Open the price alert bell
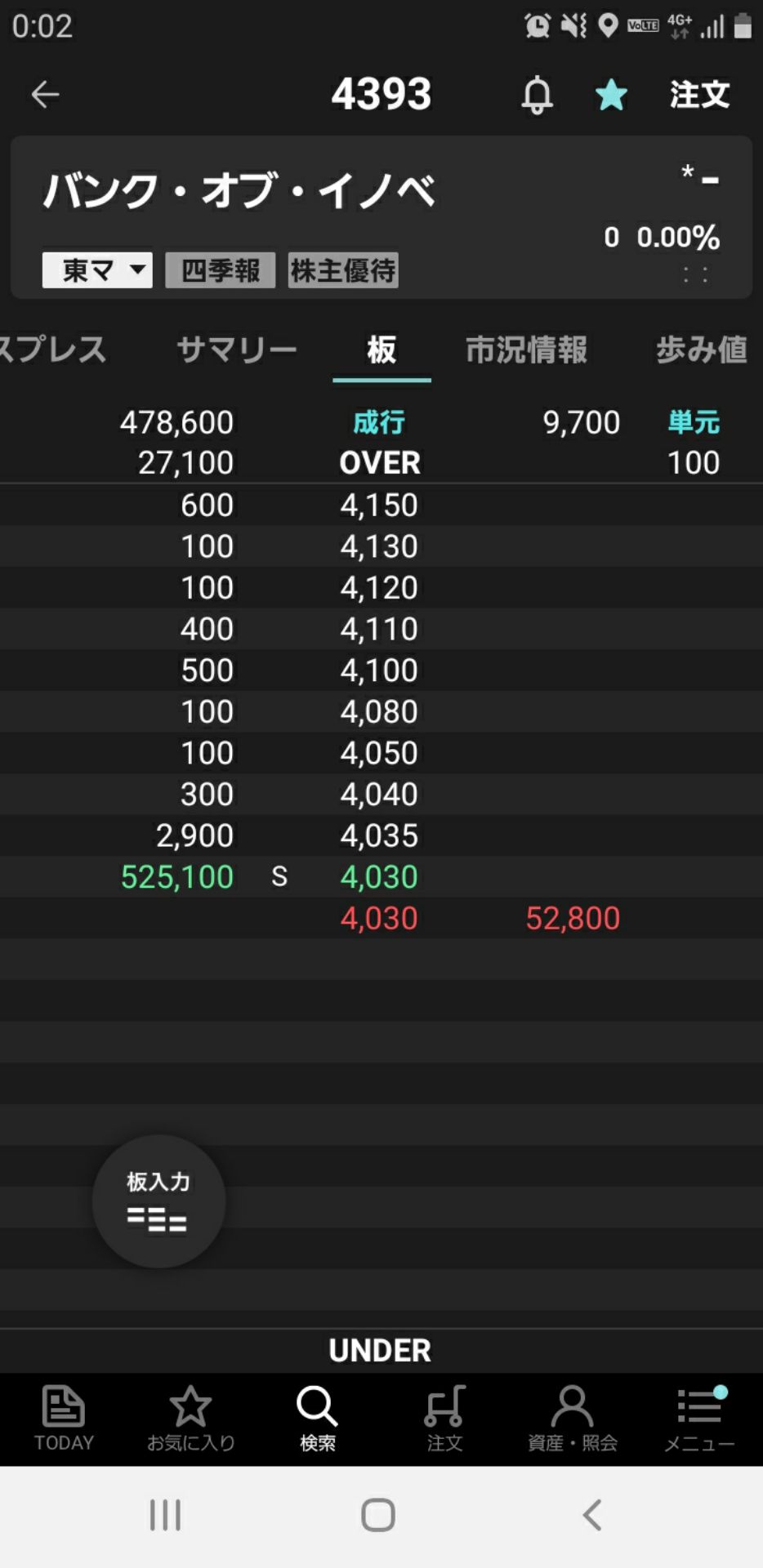 pyautogui.click(x=537, y=96)
